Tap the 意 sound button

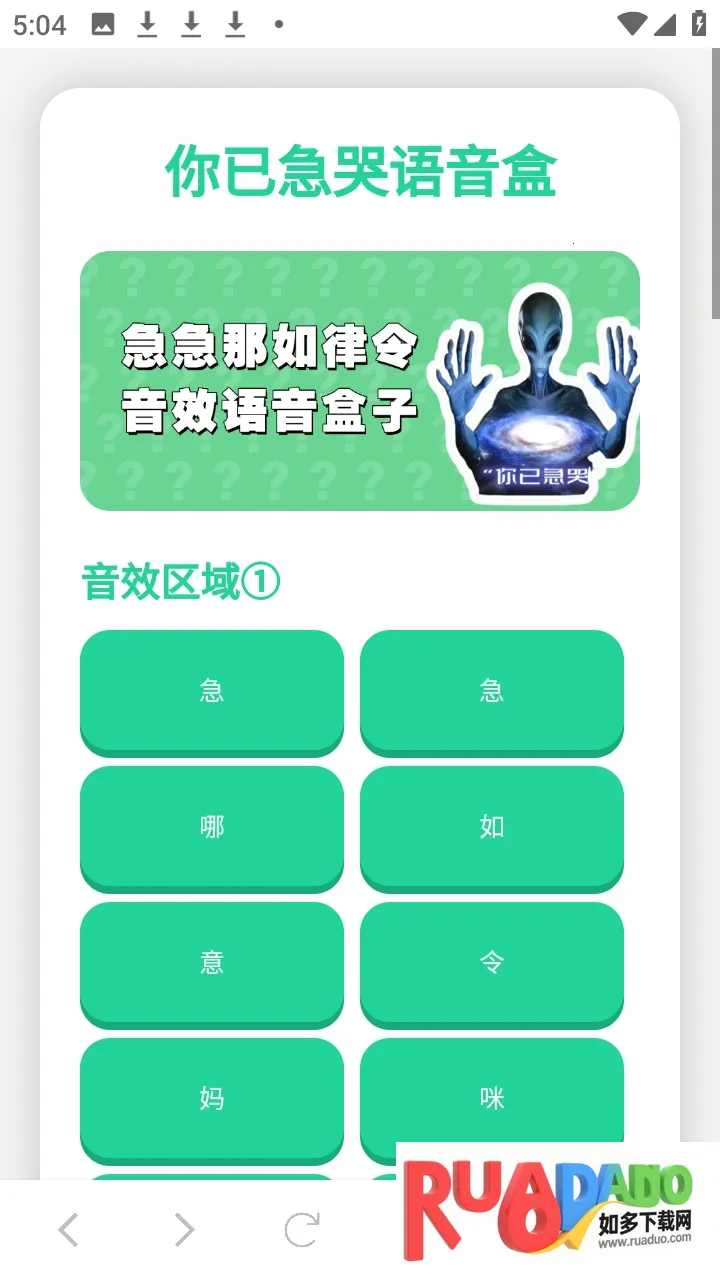211,962
